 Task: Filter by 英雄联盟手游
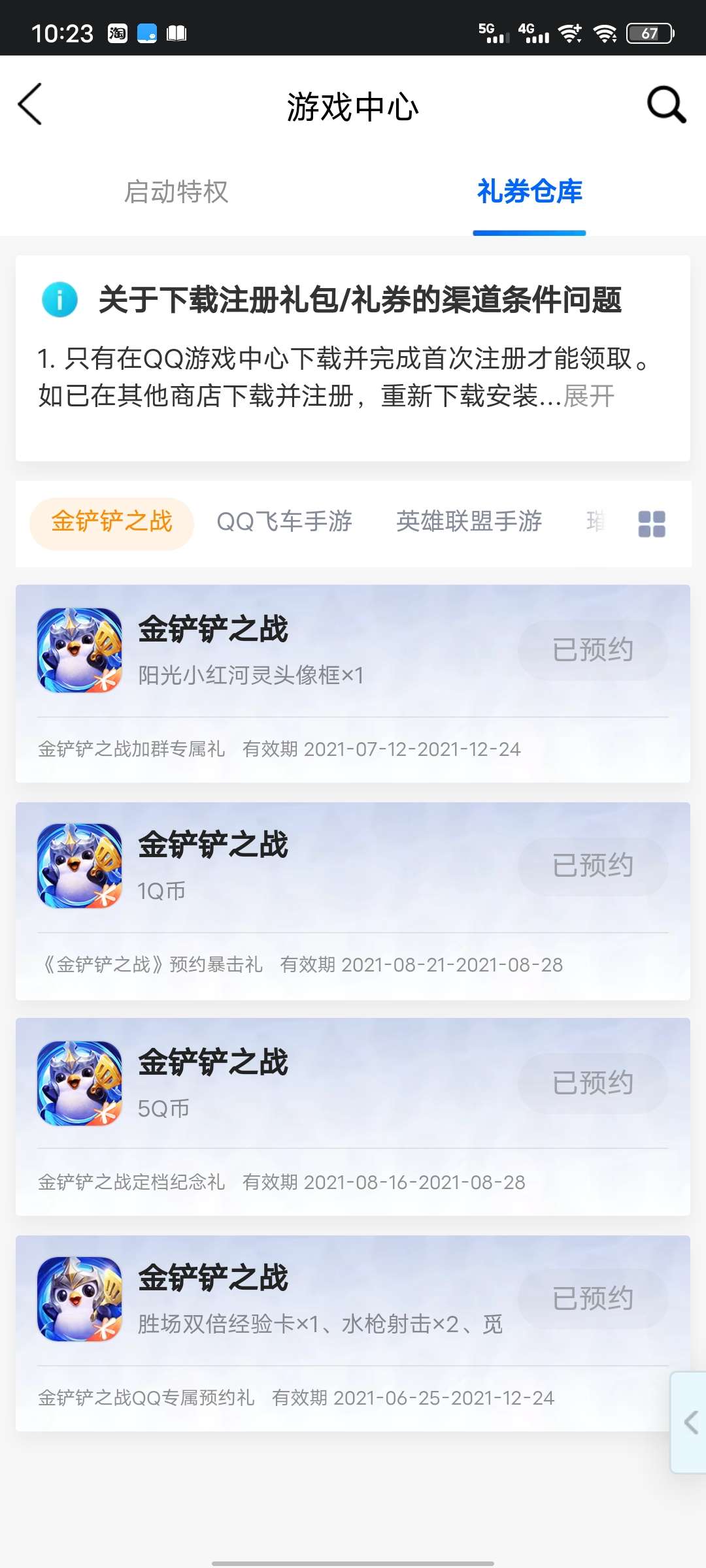[469, 522]
